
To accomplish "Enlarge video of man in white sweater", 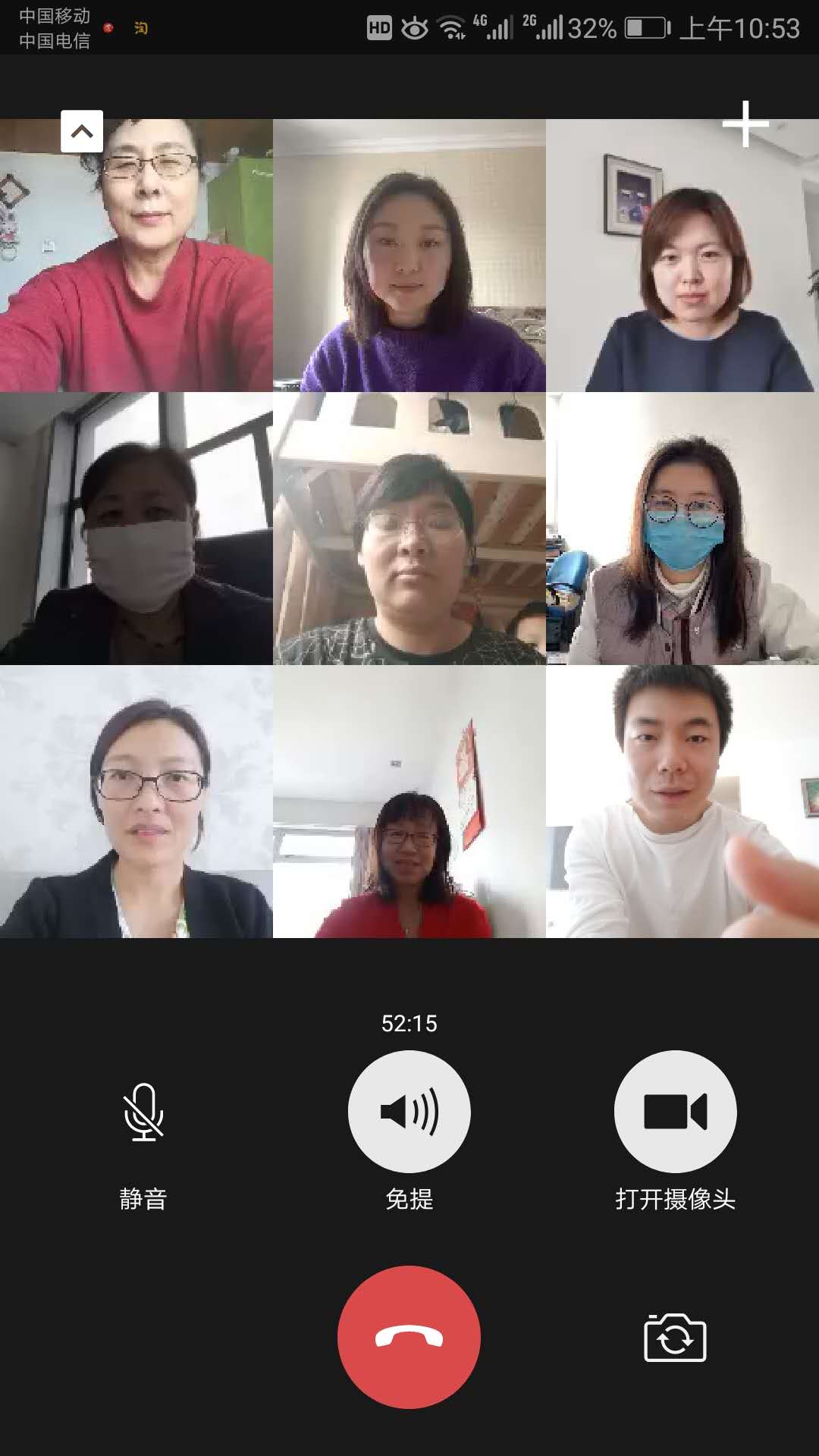I will click(682, 802).
